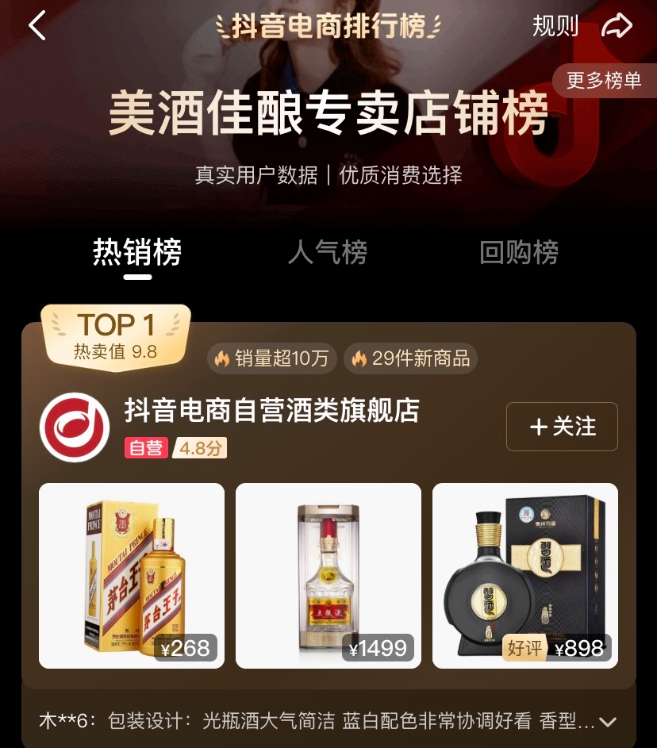Open 更多榜单 for more rankings
The width and height of the screenshot is (658, 749).
tap(604, 81)
